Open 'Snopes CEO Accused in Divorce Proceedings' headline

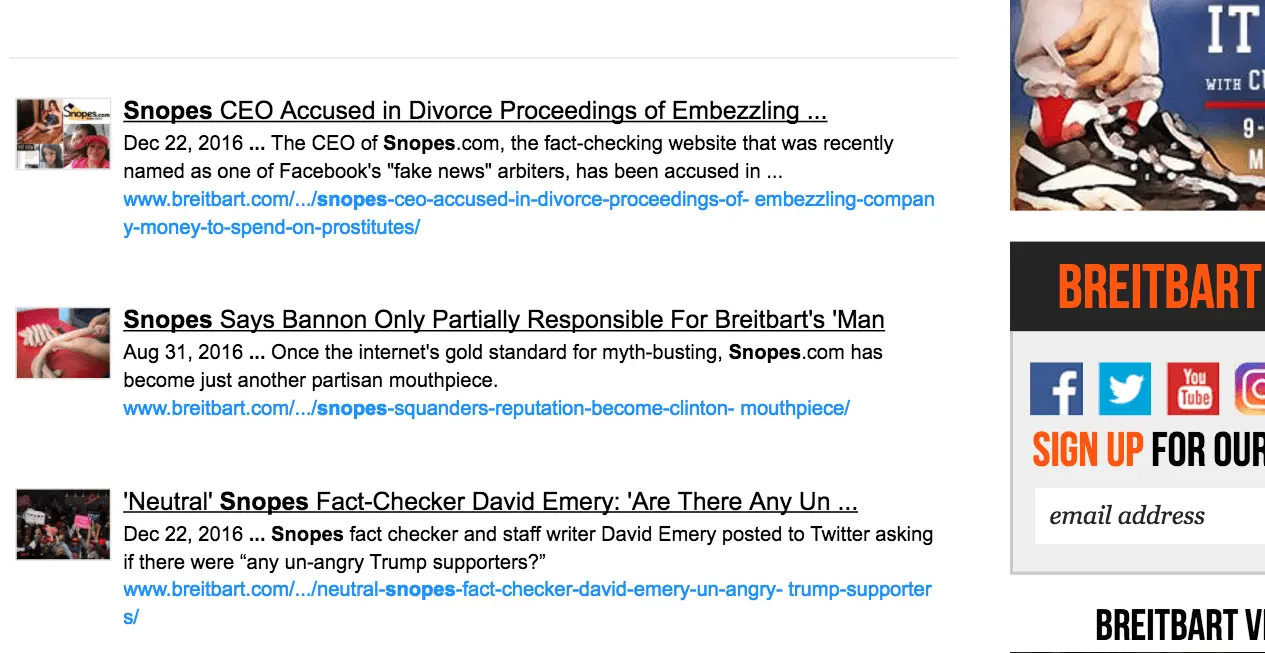(475, 110)
